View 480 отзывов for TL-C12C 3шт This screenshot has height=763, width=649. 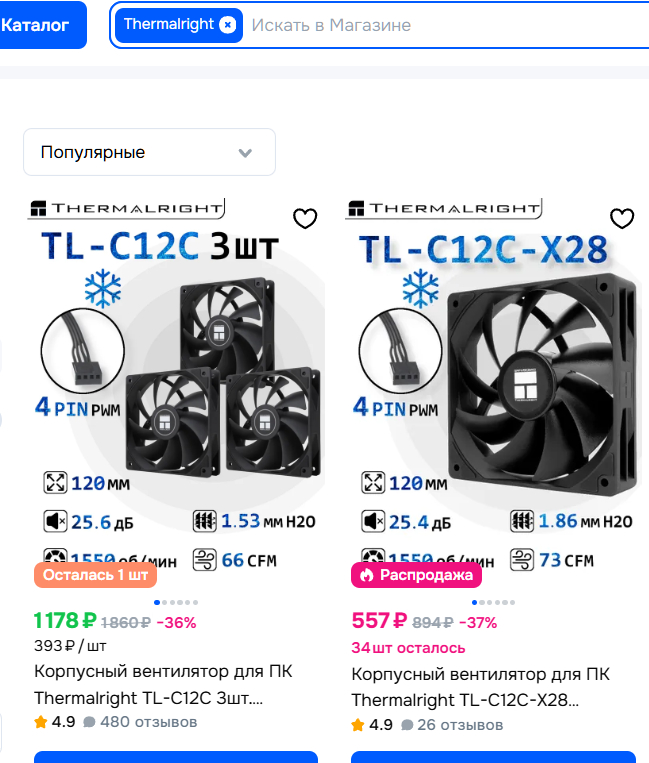pos(140,722)
